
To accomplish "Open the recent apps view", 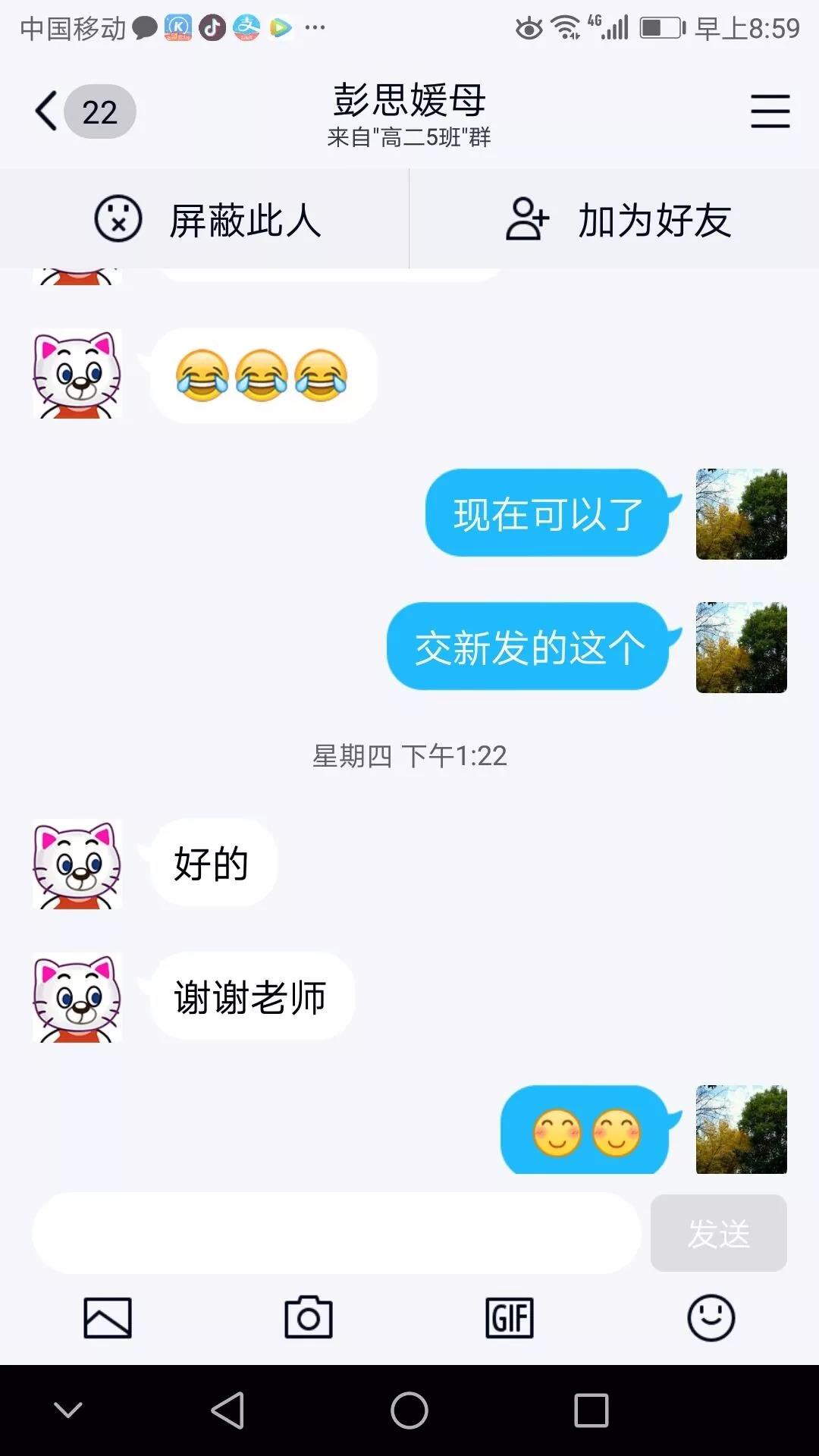I will (591, 1410).
